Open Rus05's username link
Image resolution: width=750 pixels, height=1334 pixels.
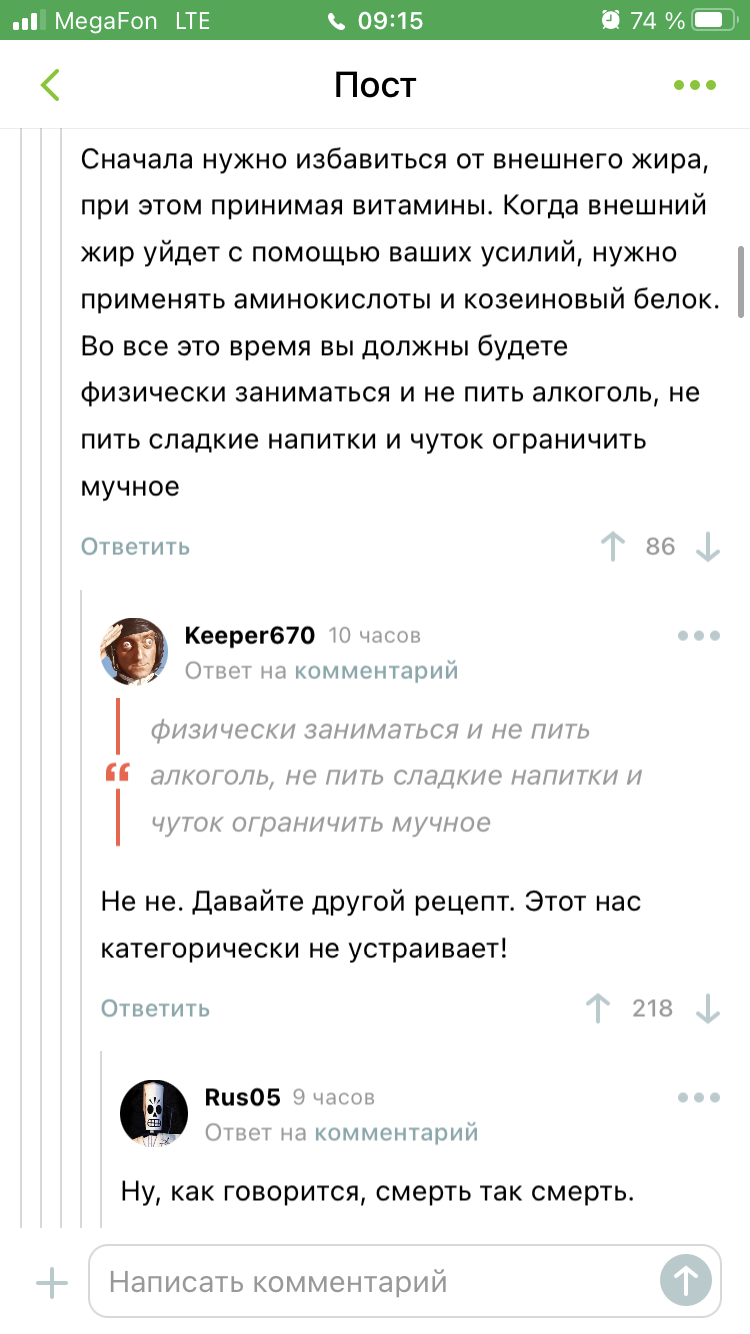242,1097
